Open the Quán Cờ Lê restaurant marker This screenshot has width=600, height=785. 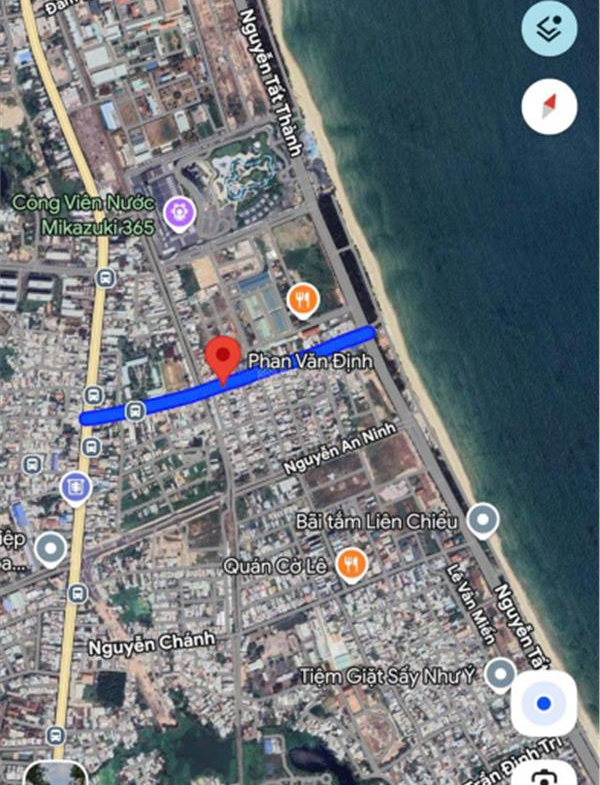(x=350, y=565)
